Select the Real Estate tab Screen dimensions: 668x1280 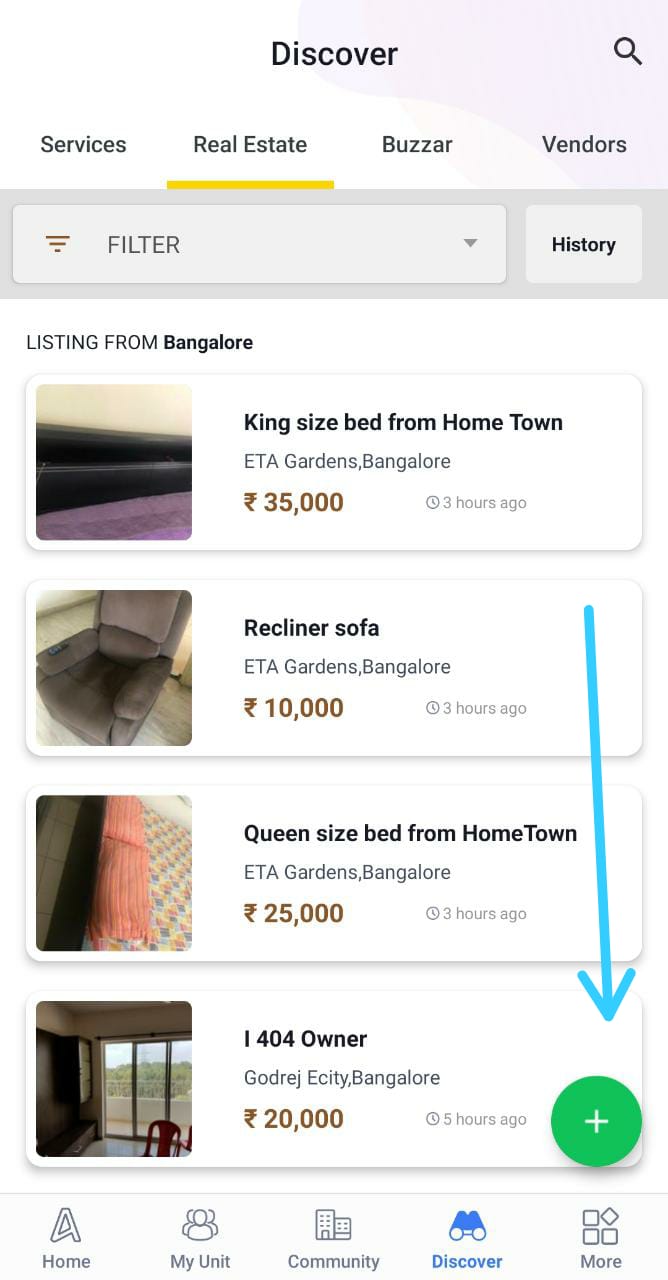pyautogui.click(x=250, y=144)
